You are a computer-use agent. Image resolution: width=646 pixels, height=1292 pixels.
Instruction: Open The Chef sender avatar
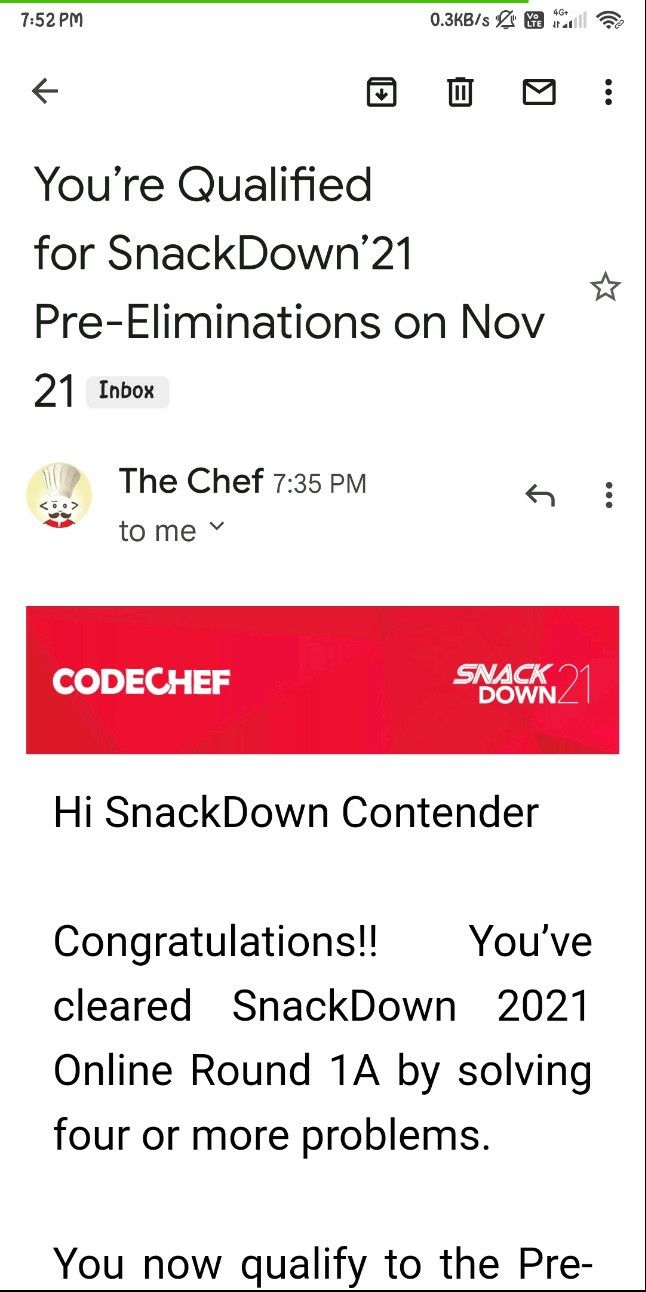pyautogui.click(x=59, y=495)
